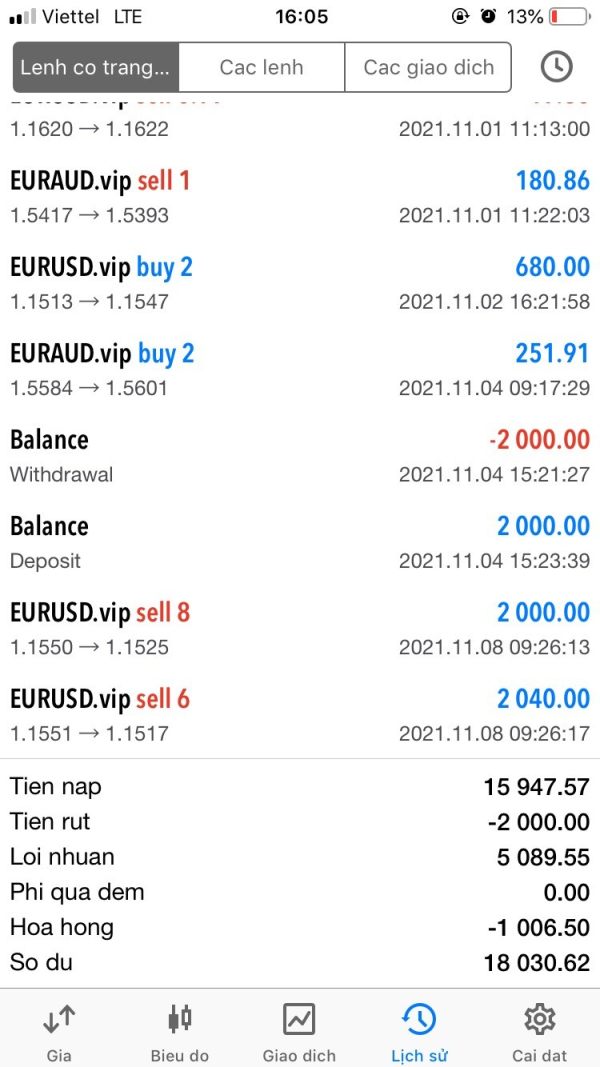The height and width of the screenshot is (1067, 600).
Task: Open the clock history period icon
Action: click(556, 67)
